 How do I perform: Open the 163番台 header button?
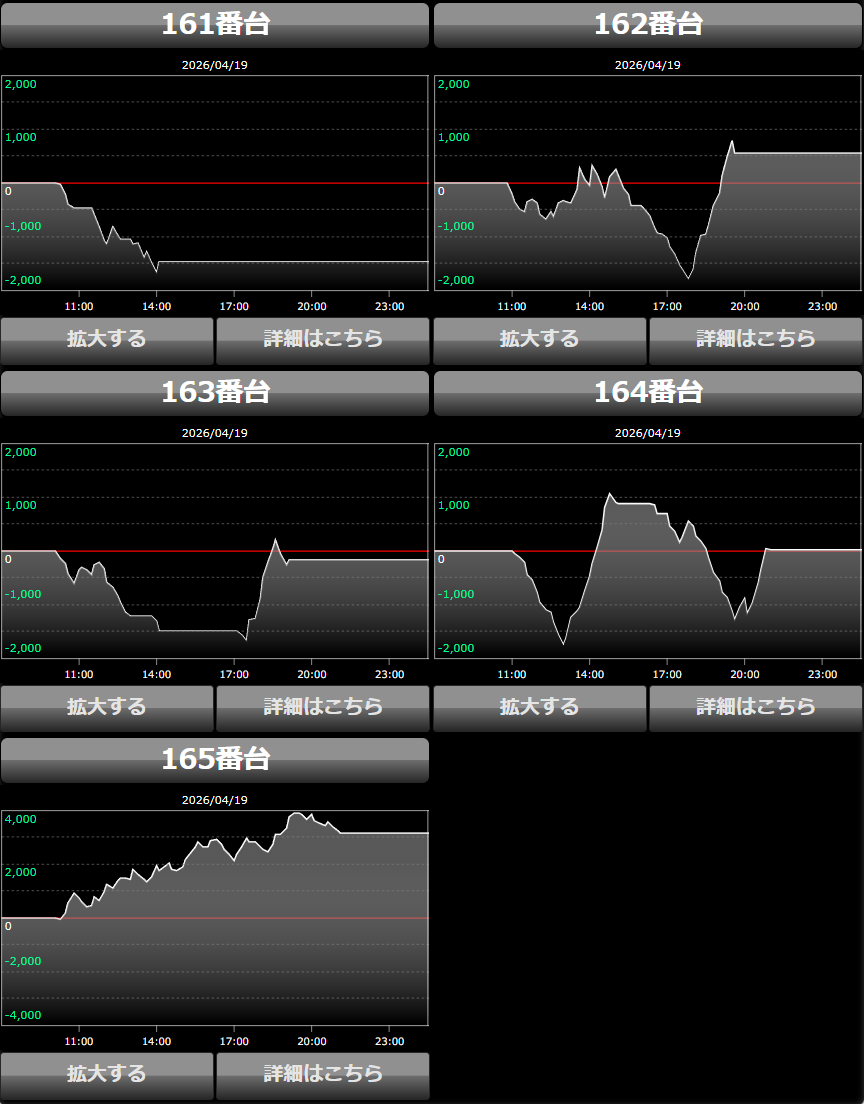[x=215, y=393]
